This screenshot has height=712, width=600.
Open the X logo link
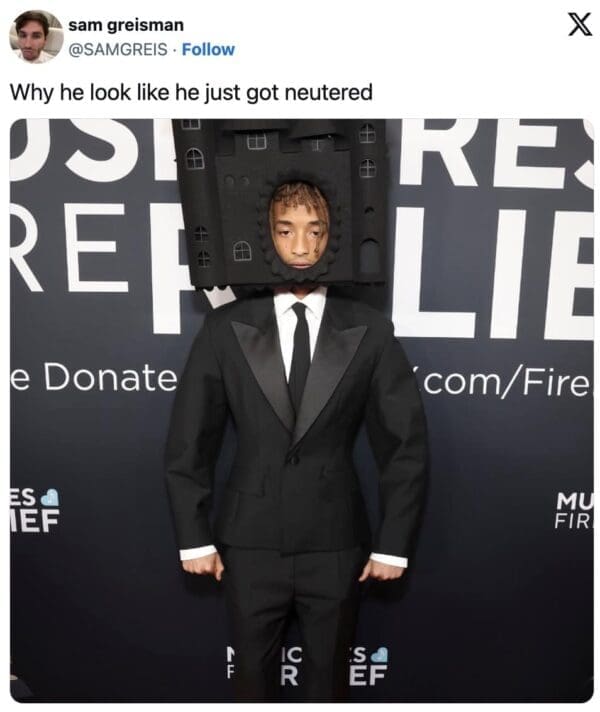click(579, 27)
